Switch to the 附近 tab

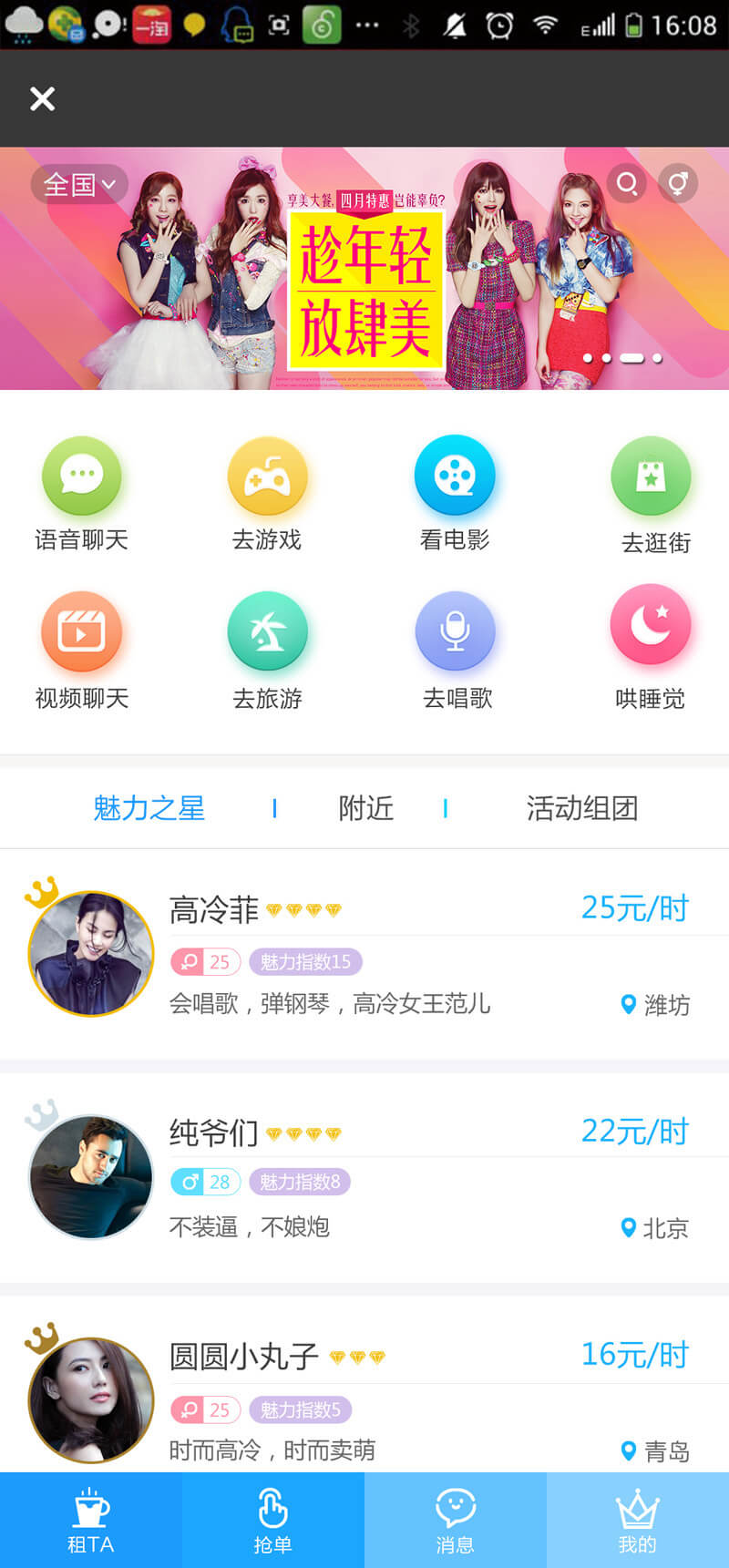(x=365, y=808)
